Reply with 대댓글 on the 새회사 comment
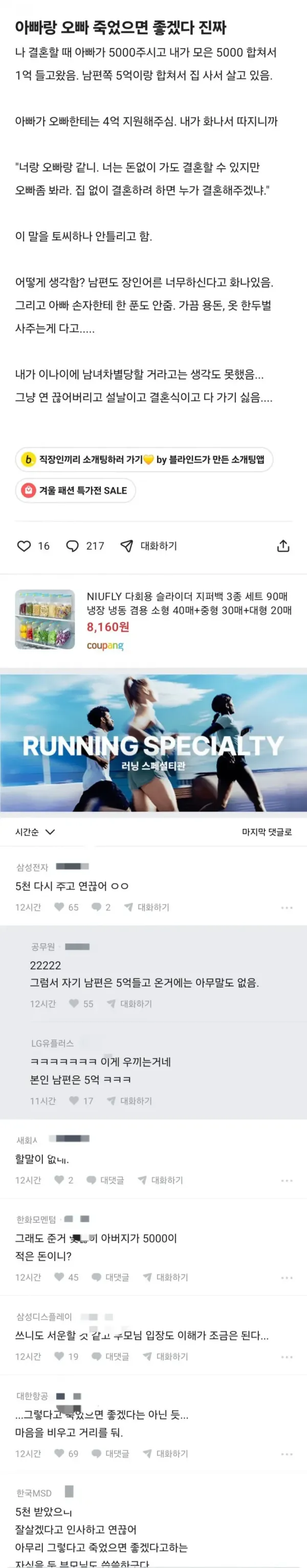Viewport: 307px width, 1568px height. 105,1180
